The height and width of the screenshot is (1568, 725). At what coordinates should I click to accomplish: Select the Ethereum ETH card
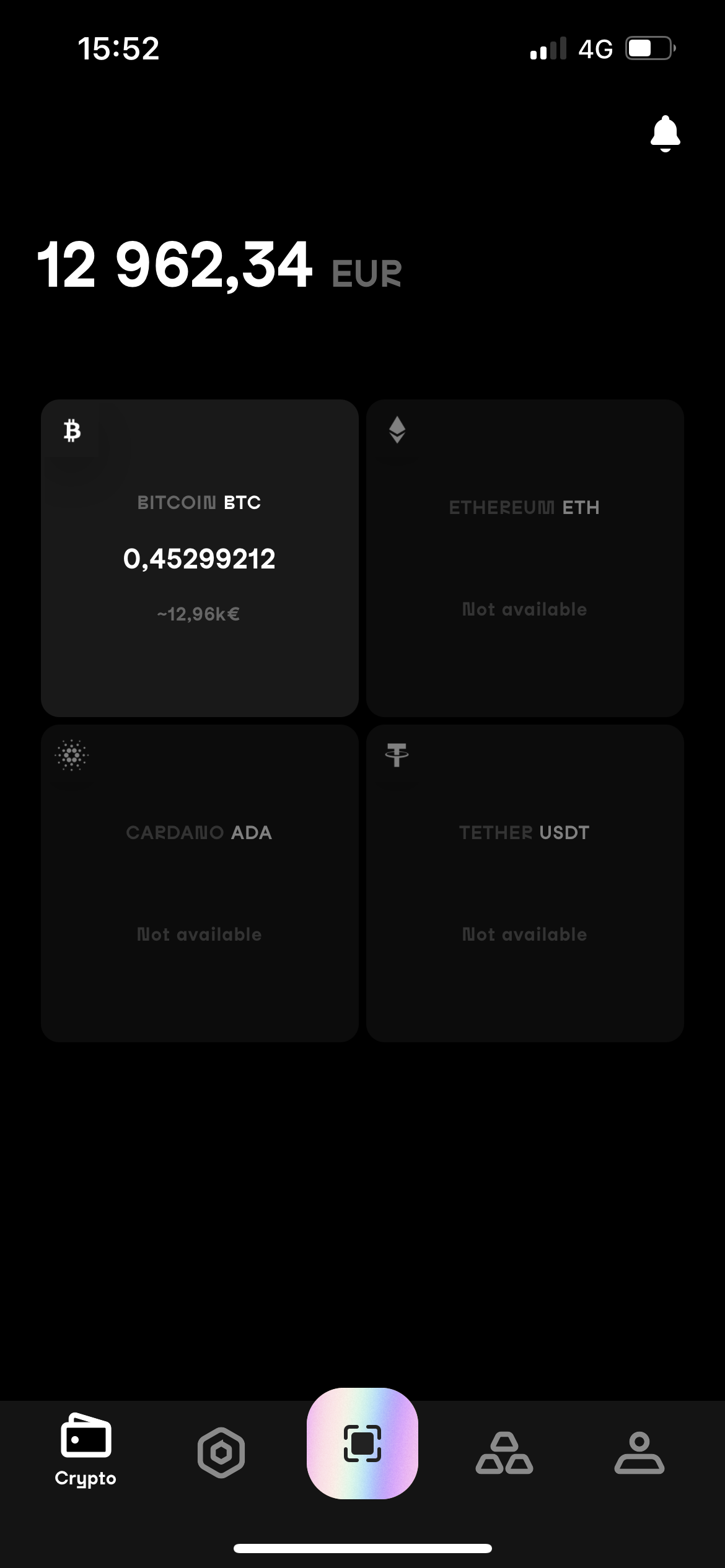point(525,558)
